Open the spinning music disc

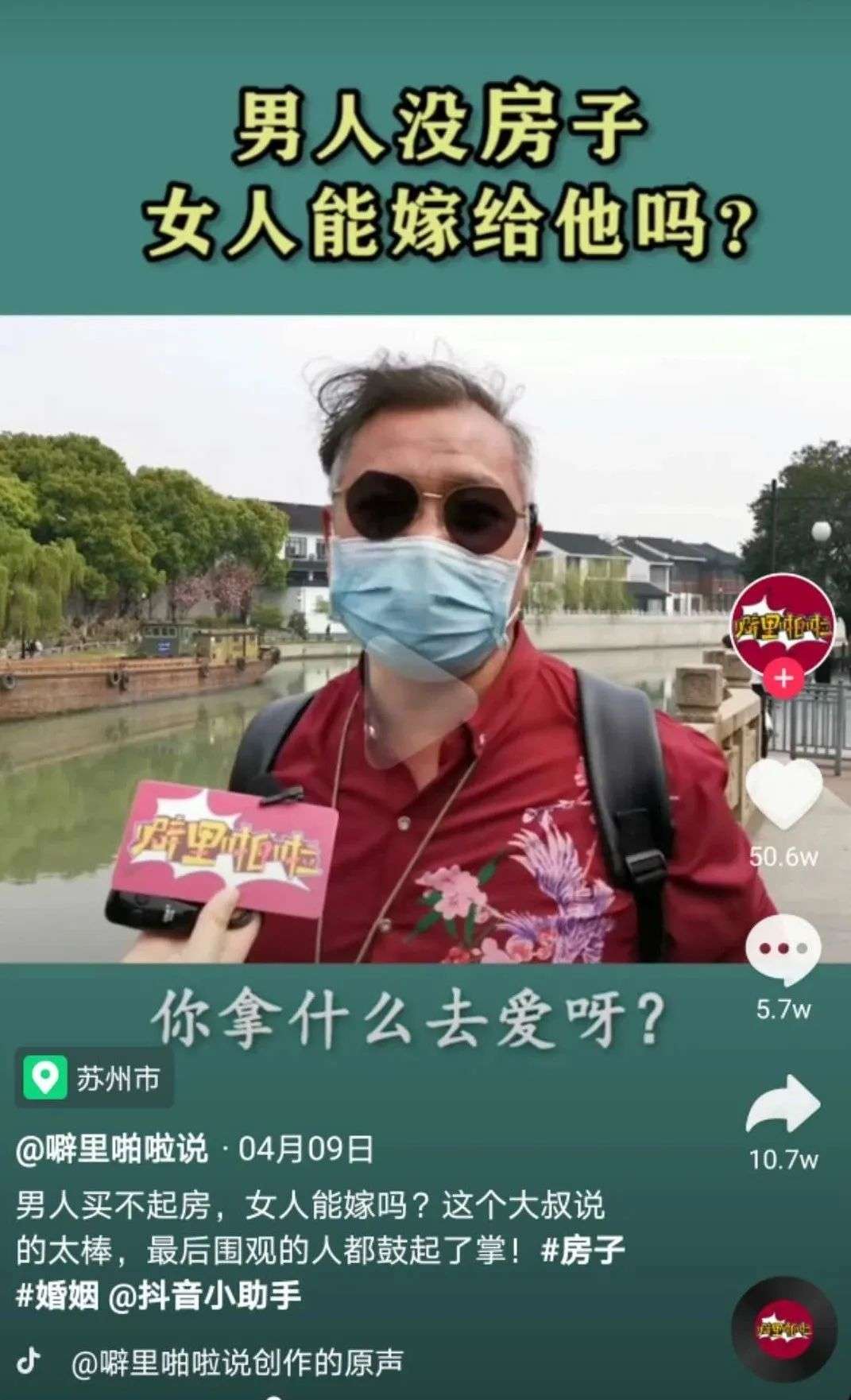784,1330
